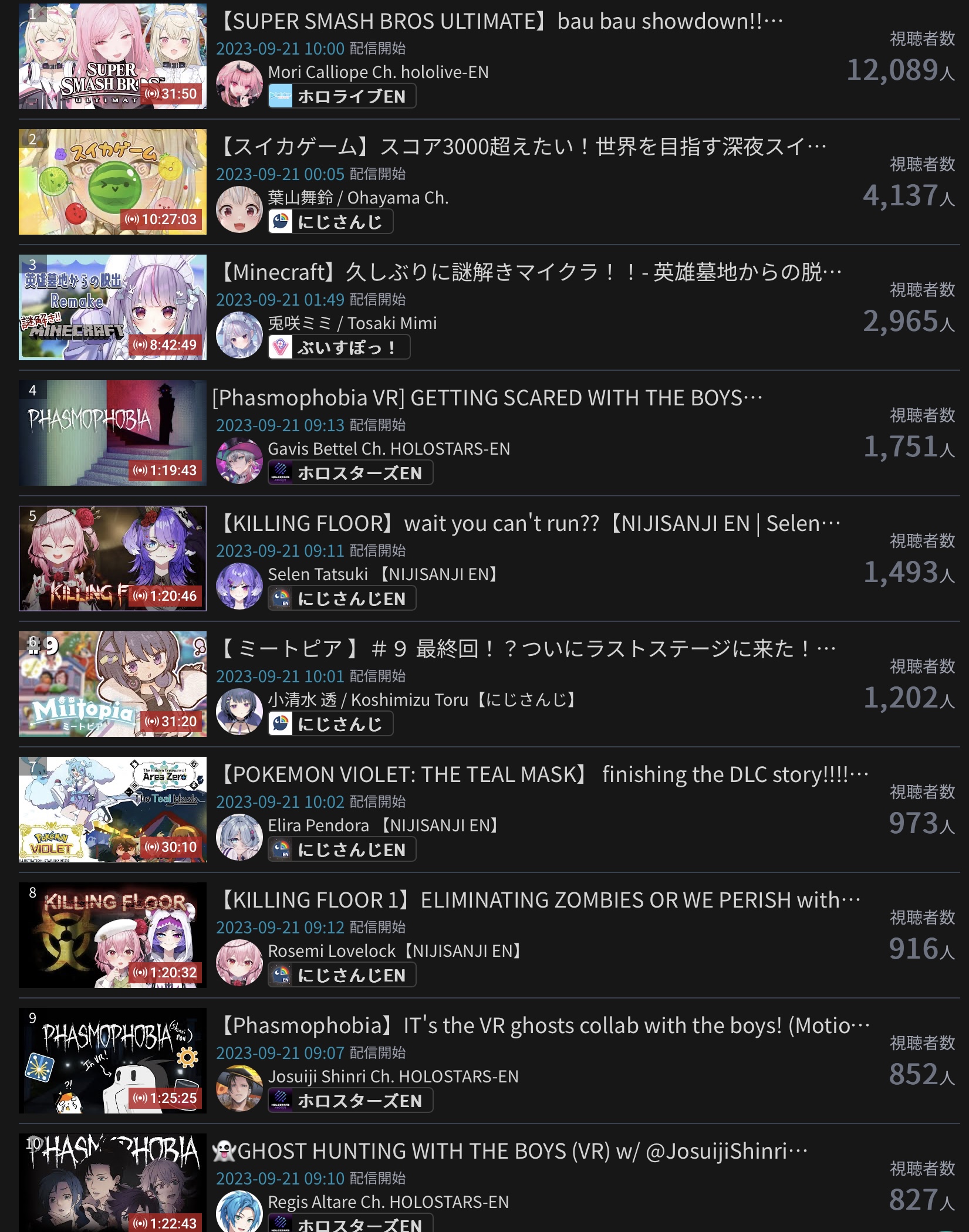
Task: View Rosemi Lovelock's channel avatar
Action: click(239, 962)
